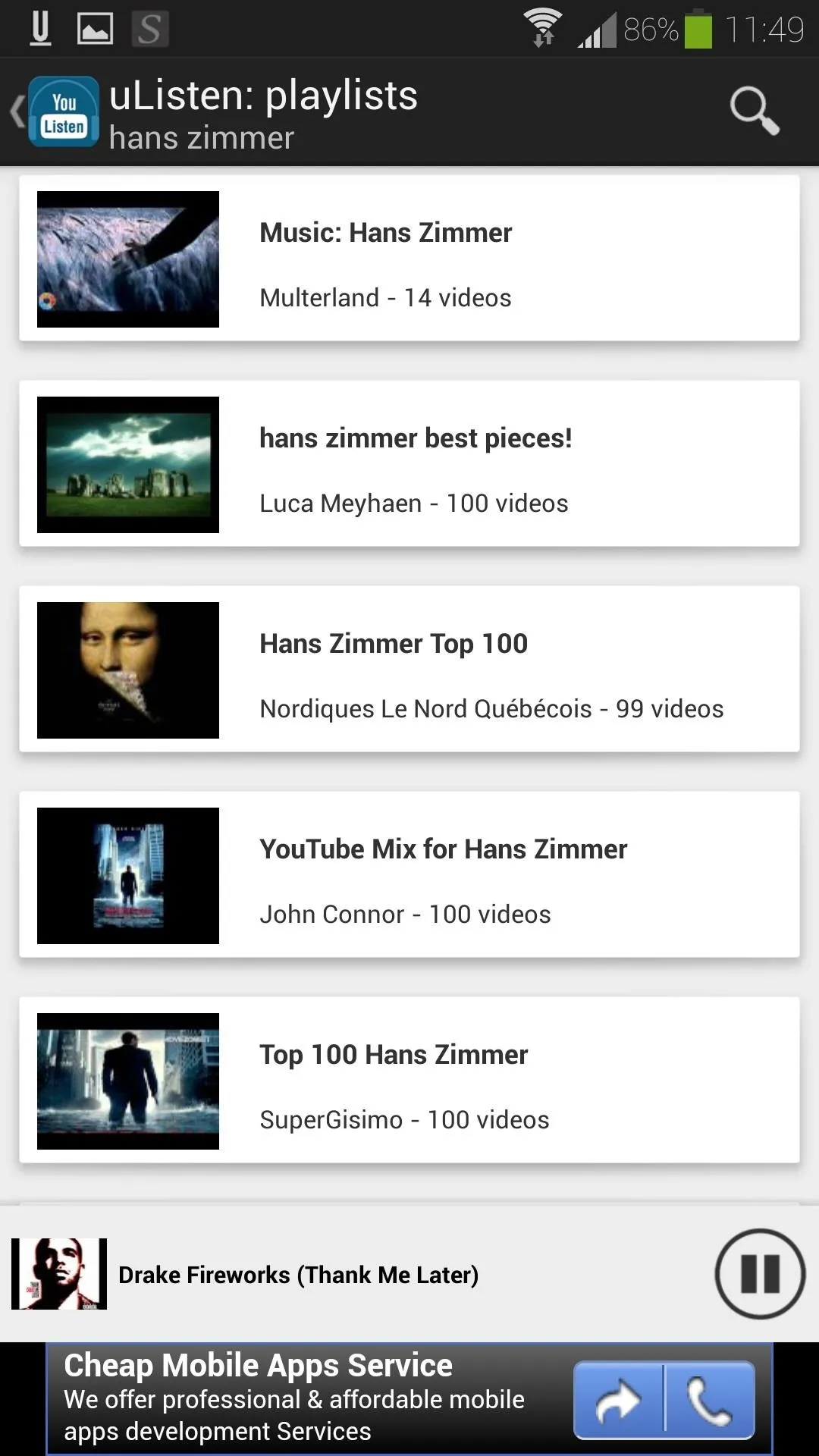The image size is (819, 1456).
Task: Open hans zimmer best pieces! playlist
Action: [x=409, y=464]
